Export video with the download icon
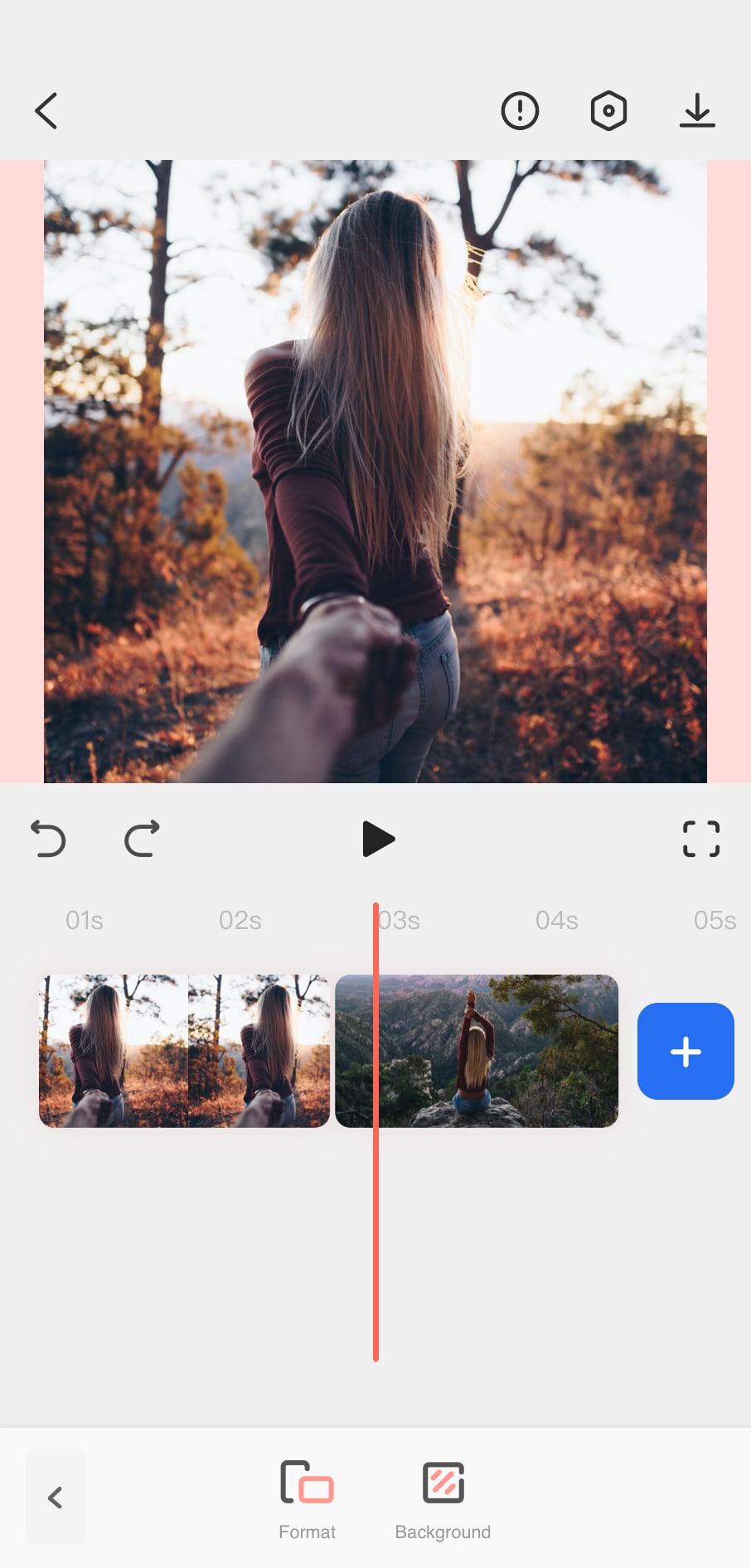Viewport: 751px width, 1568px height. [x=697, y=111]
